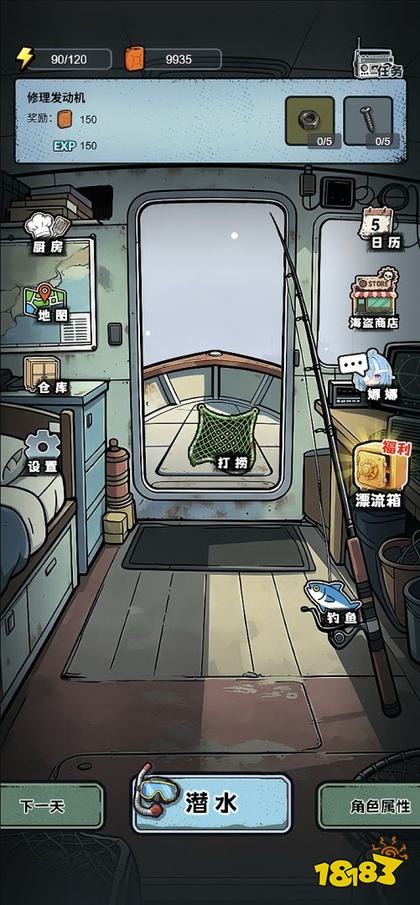The image size is (420, 905).
Task: Open 角色属性 character attributes
Action: (370, 806)
